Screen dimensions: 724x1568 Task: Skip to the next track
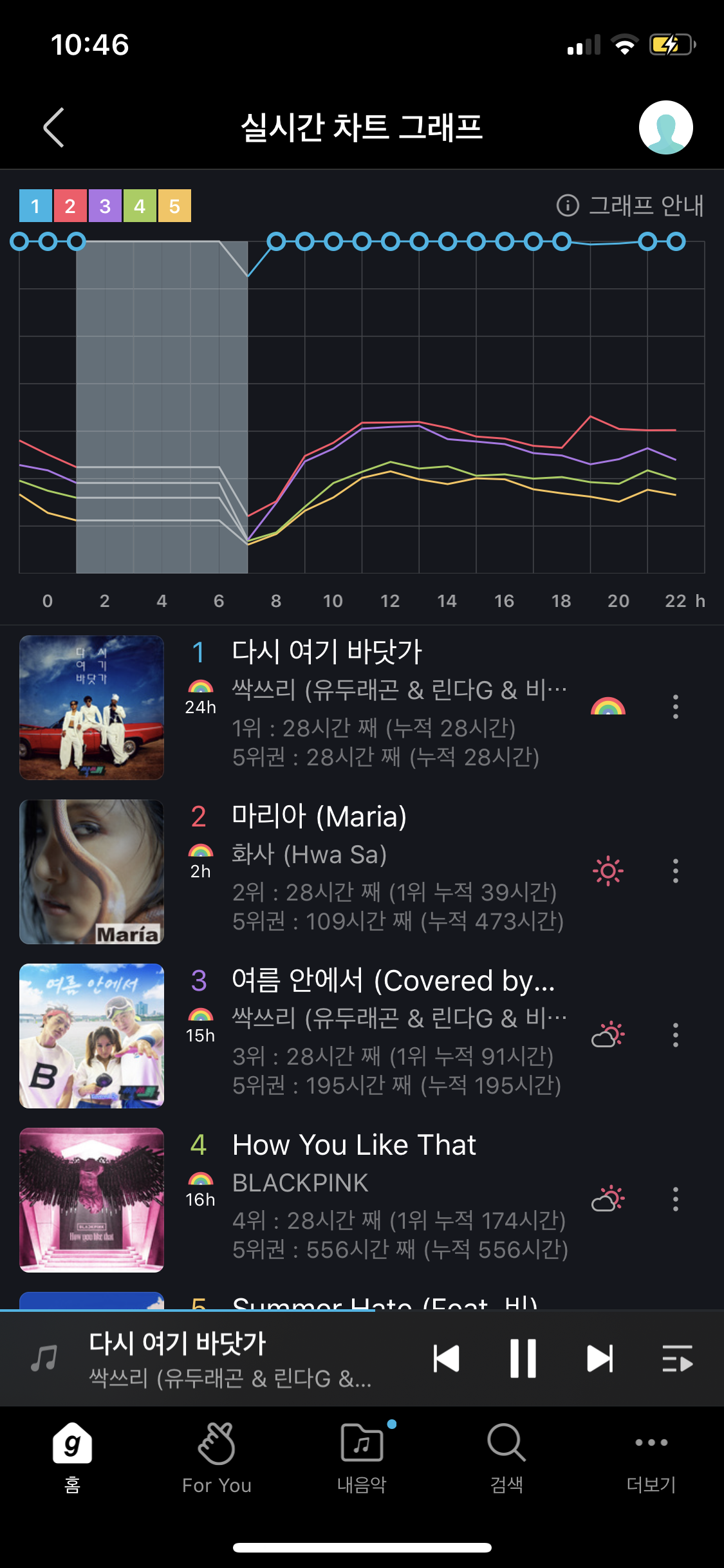600,1359
